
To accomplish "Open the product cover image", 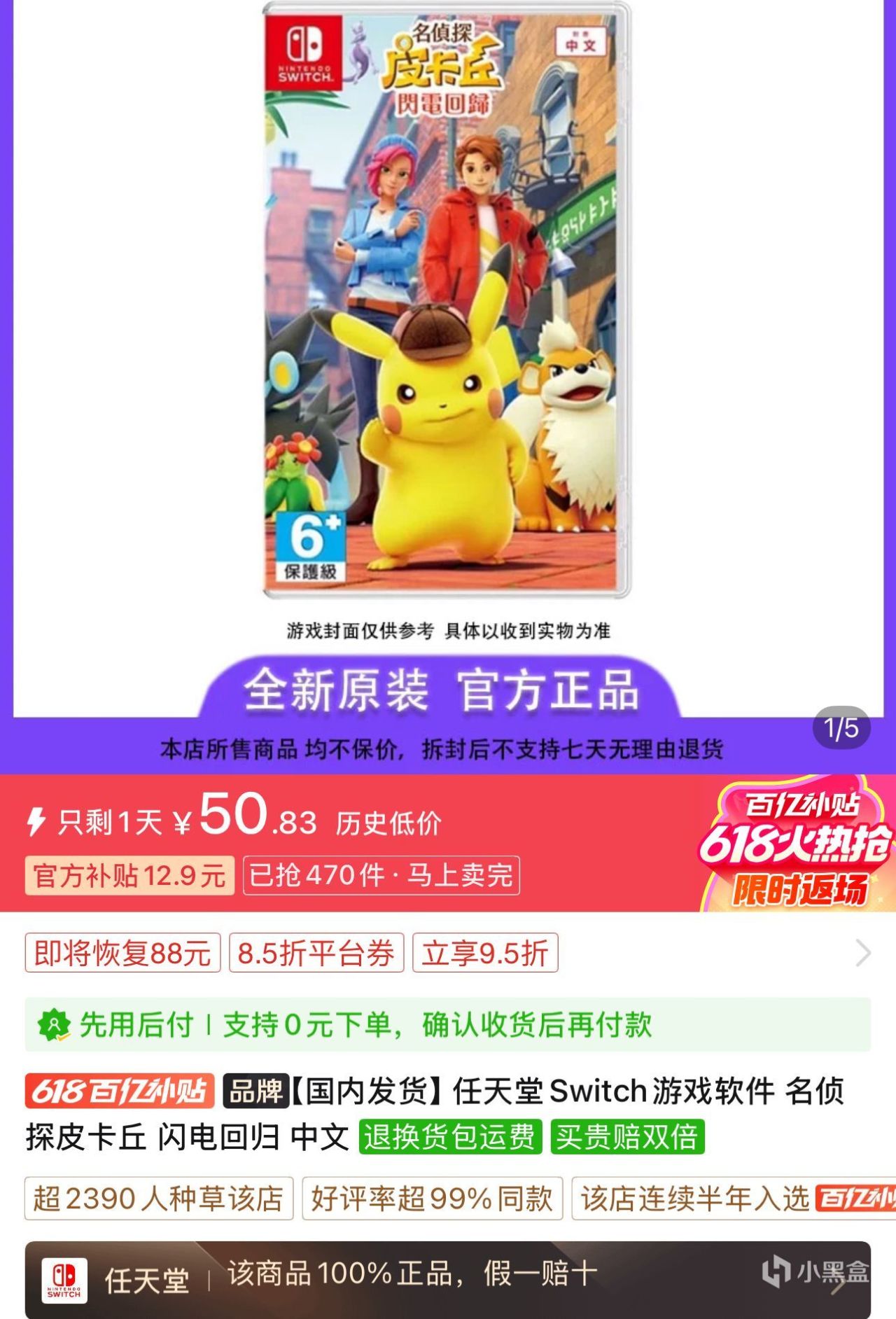I will (x=447, y=301).
